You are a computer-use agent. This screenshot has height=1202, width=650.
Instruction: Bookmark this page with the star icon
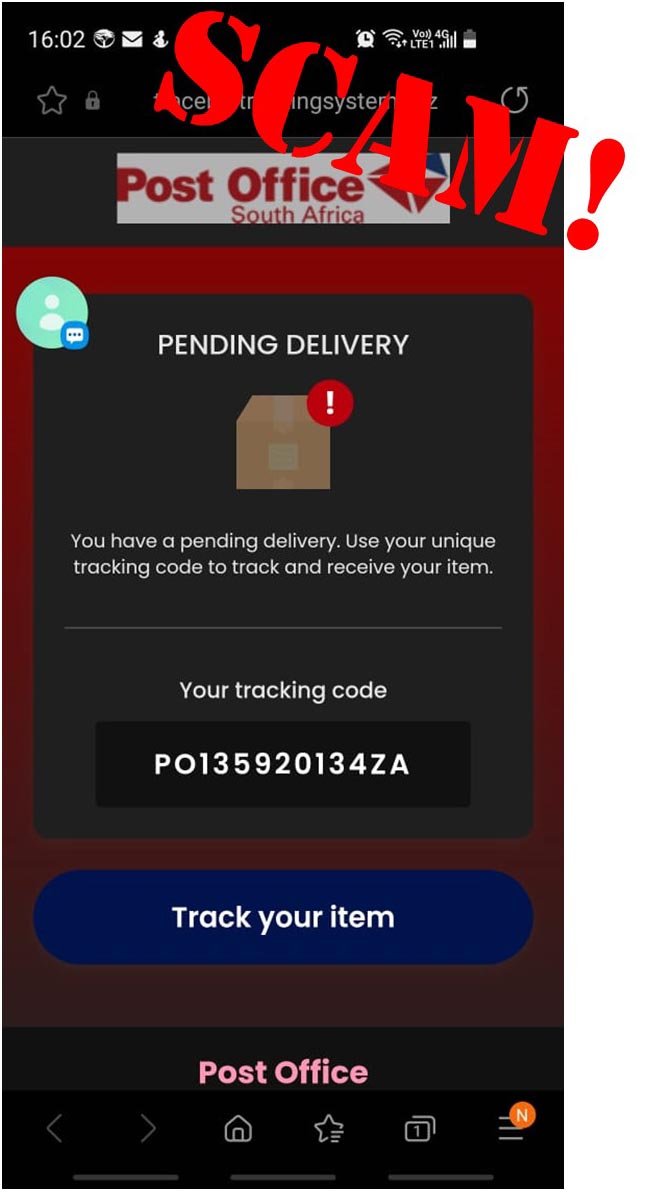(51, 100)
